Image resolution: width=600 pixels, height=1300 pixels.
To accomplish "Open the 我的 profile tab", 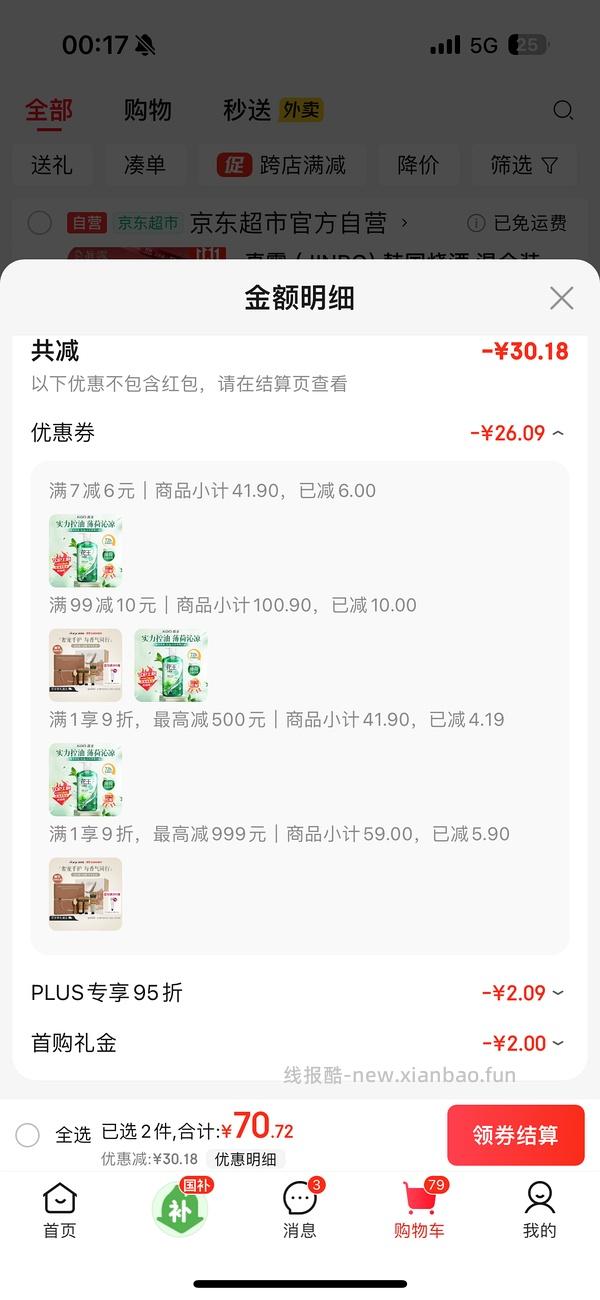I will [x=539, y=1210].
